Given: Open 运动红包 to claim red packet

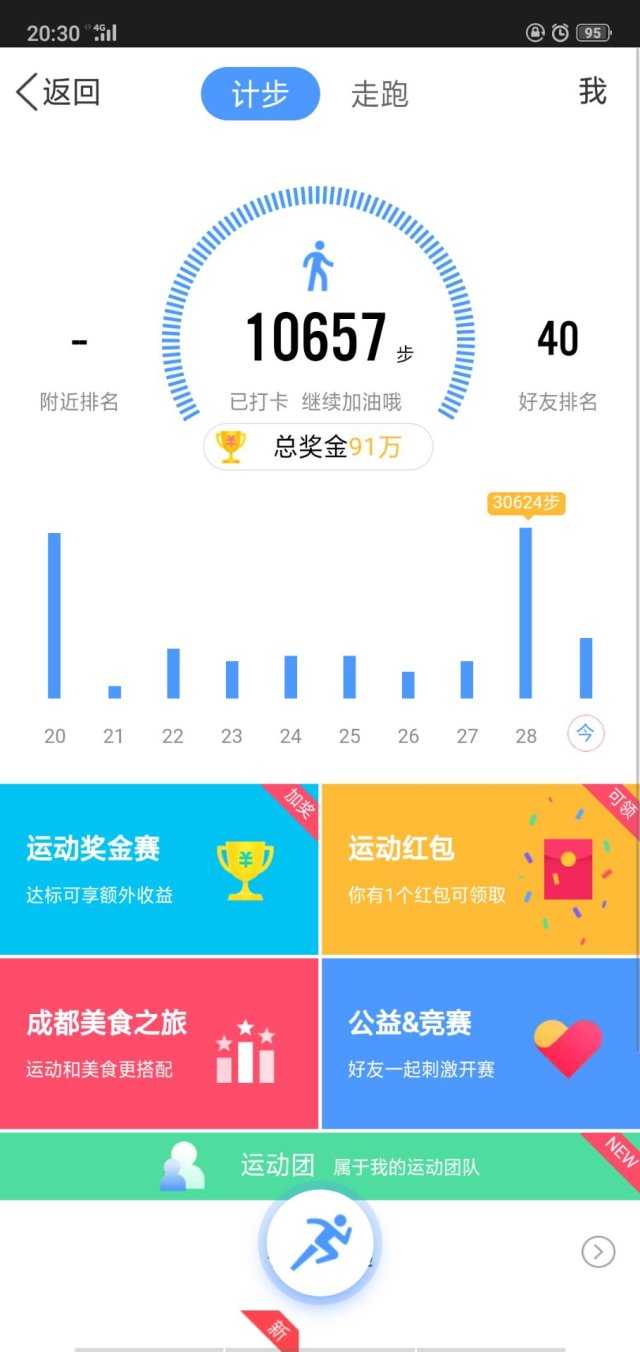Looking at the screenshot, I should (x=480, y=869).
